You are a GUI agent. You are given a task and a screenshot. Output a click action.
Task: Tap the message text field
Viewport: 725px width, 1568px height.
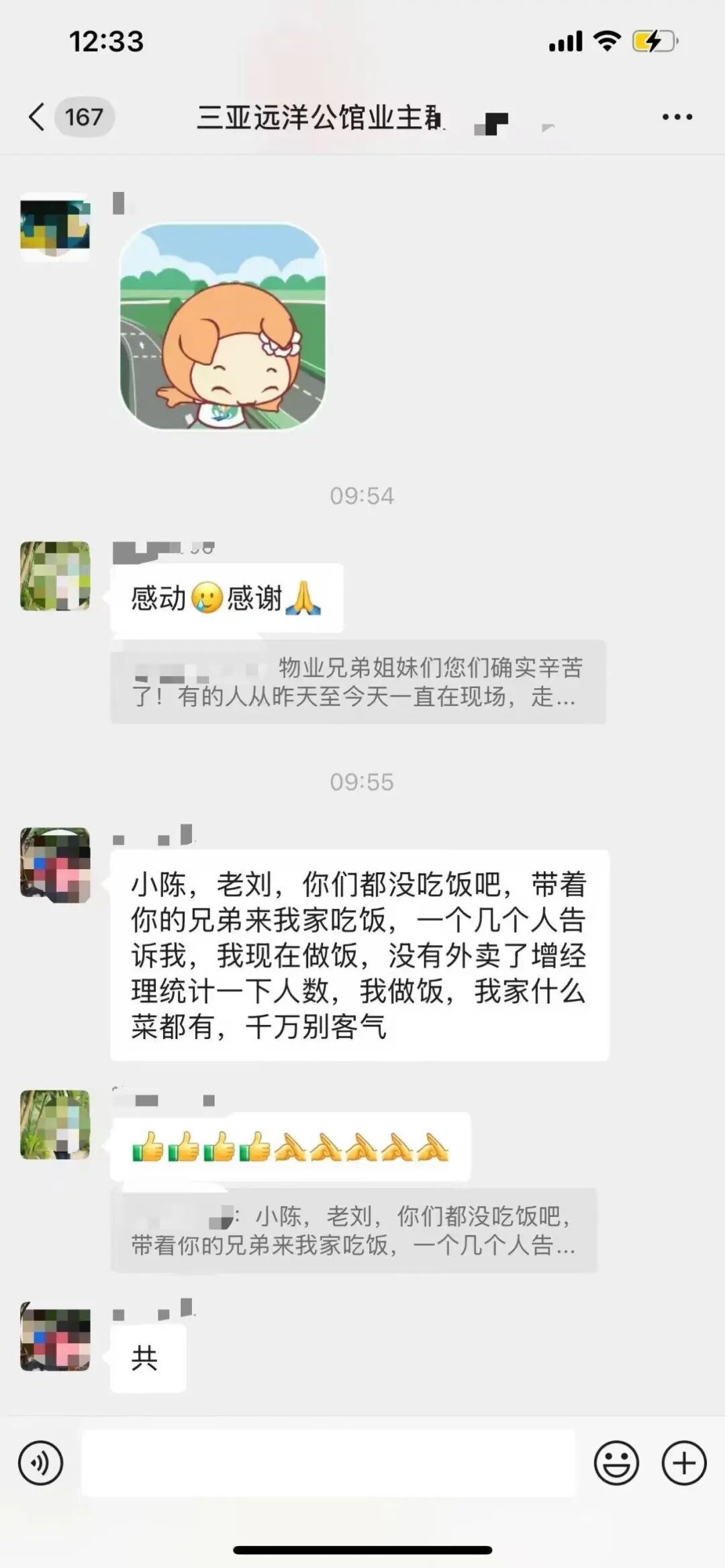point(329,1463)
